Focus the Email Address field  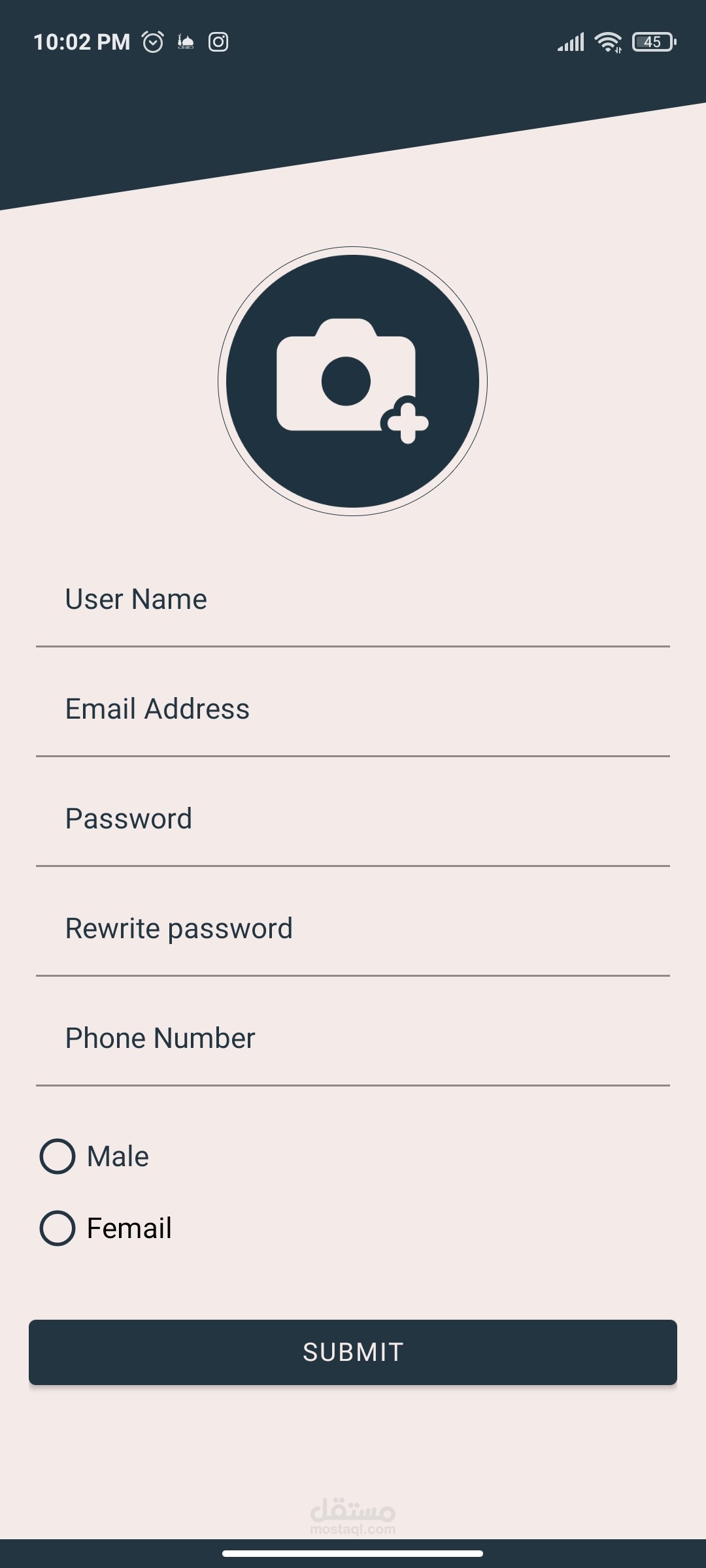pyautogui.click(x=353, y=710)
